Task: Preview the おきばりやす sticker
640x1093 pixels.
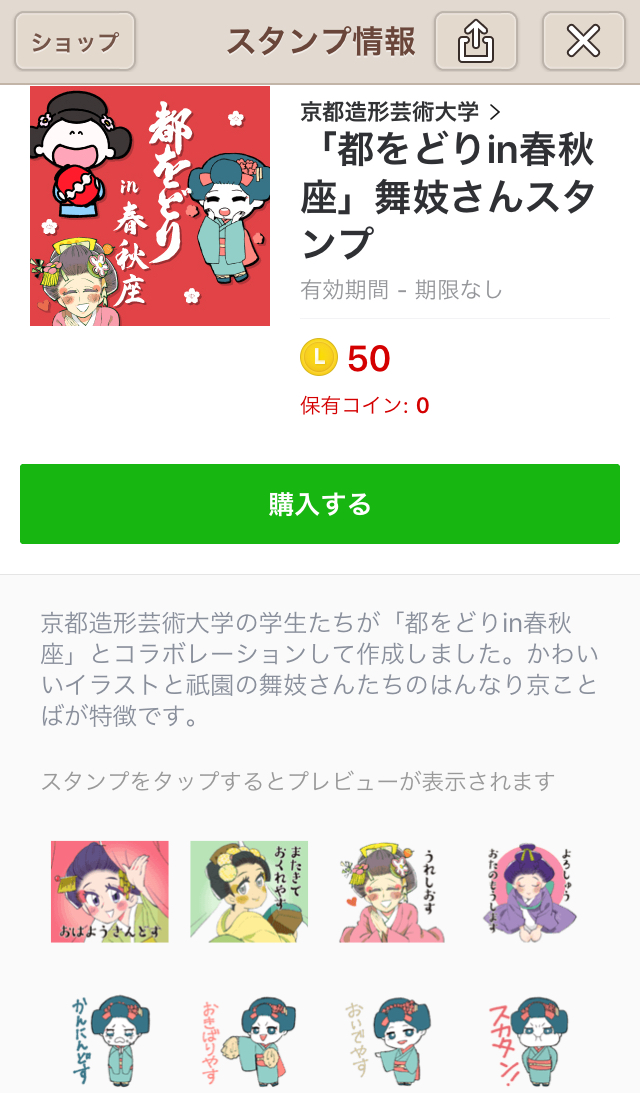Action: point(249,1040)
